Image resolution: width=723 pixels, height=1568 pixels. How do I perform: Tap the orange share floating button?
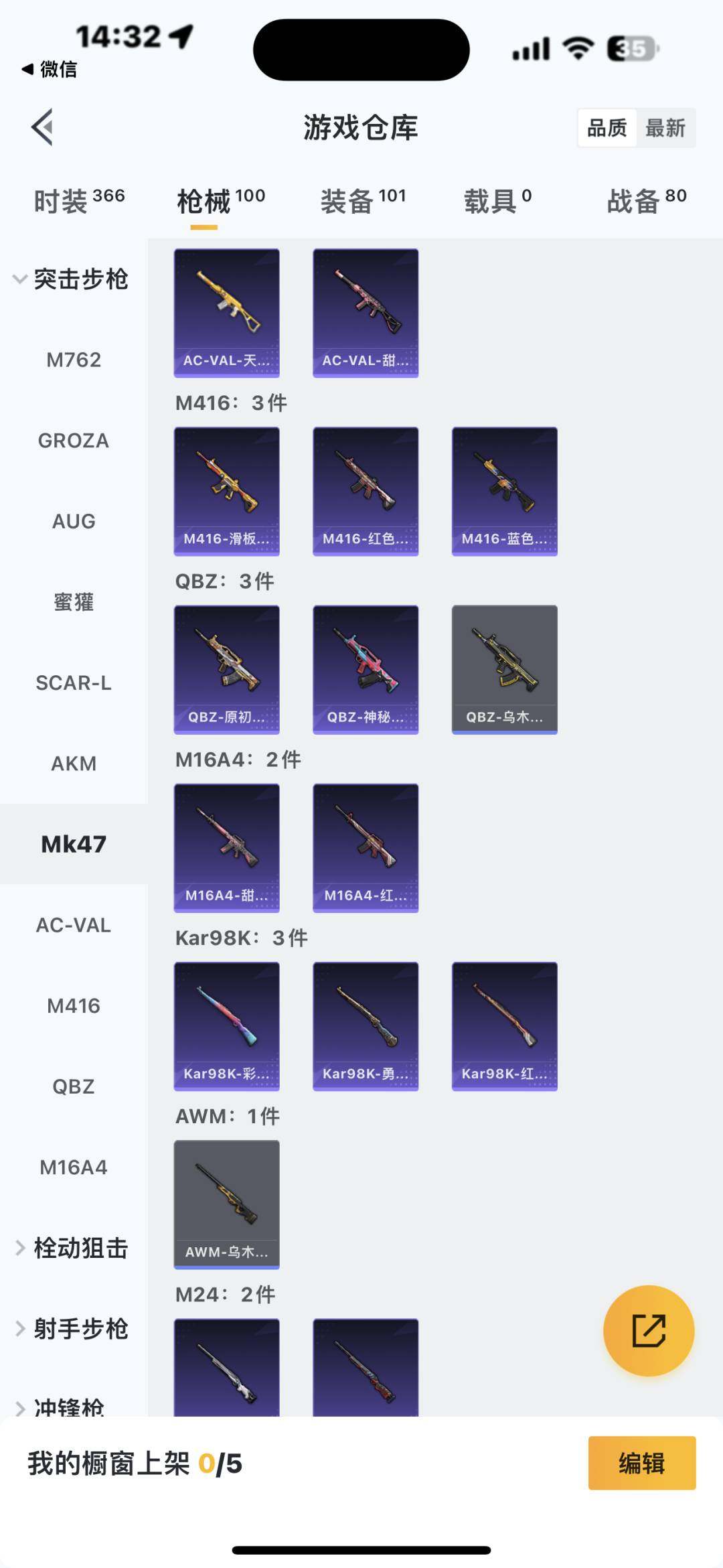pos(649,1330)
